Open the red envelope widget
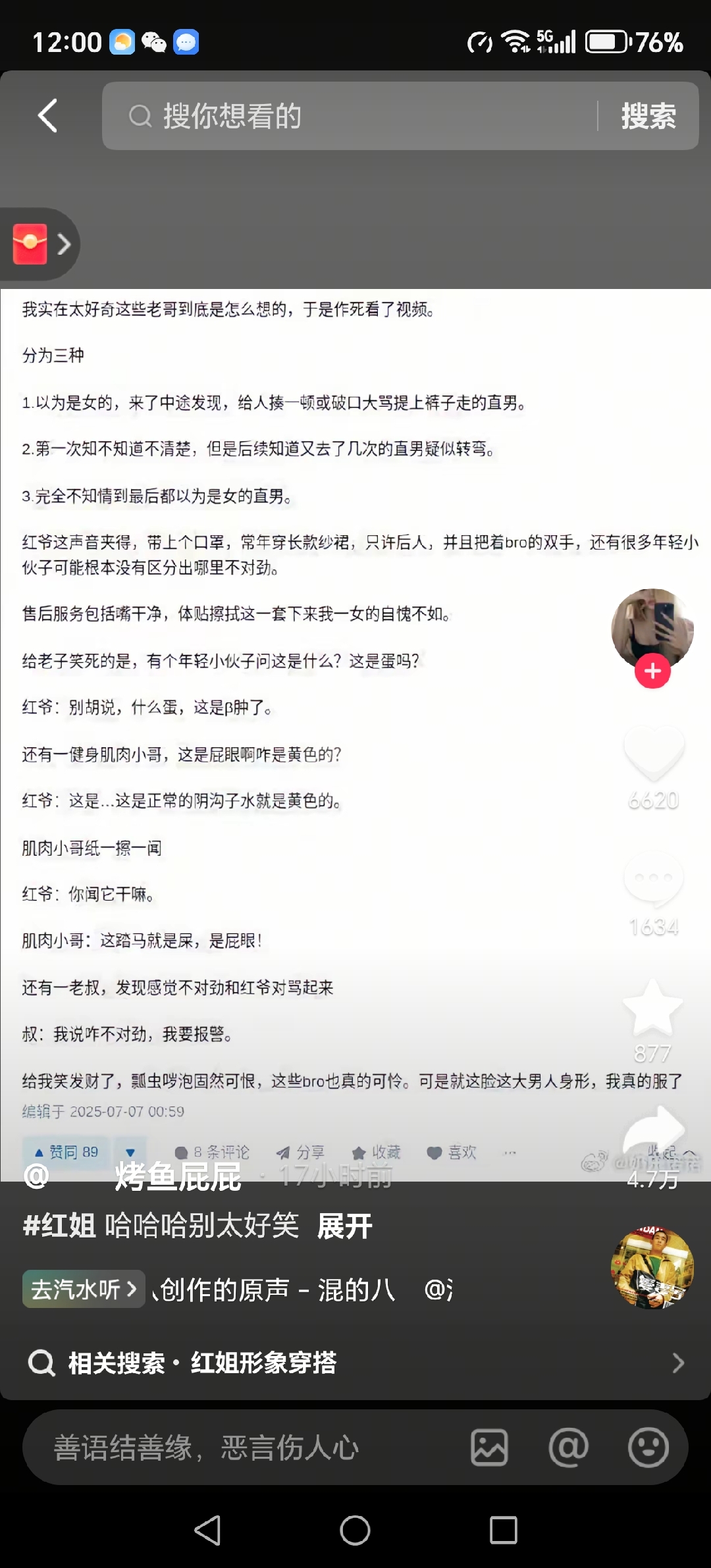 click(39, 244)
